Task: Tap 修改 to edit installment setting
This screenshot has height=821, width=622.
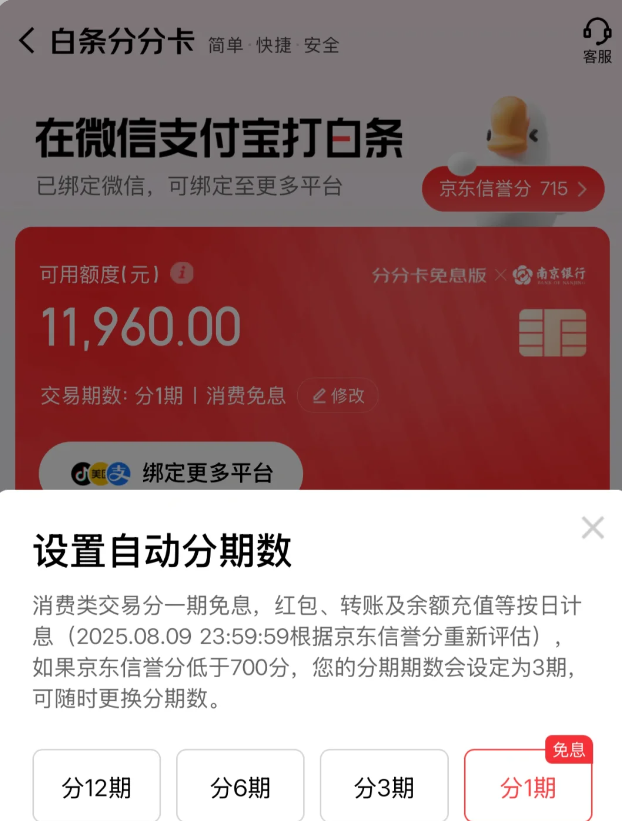Action: pyautogui.click(x=338, y=396)
